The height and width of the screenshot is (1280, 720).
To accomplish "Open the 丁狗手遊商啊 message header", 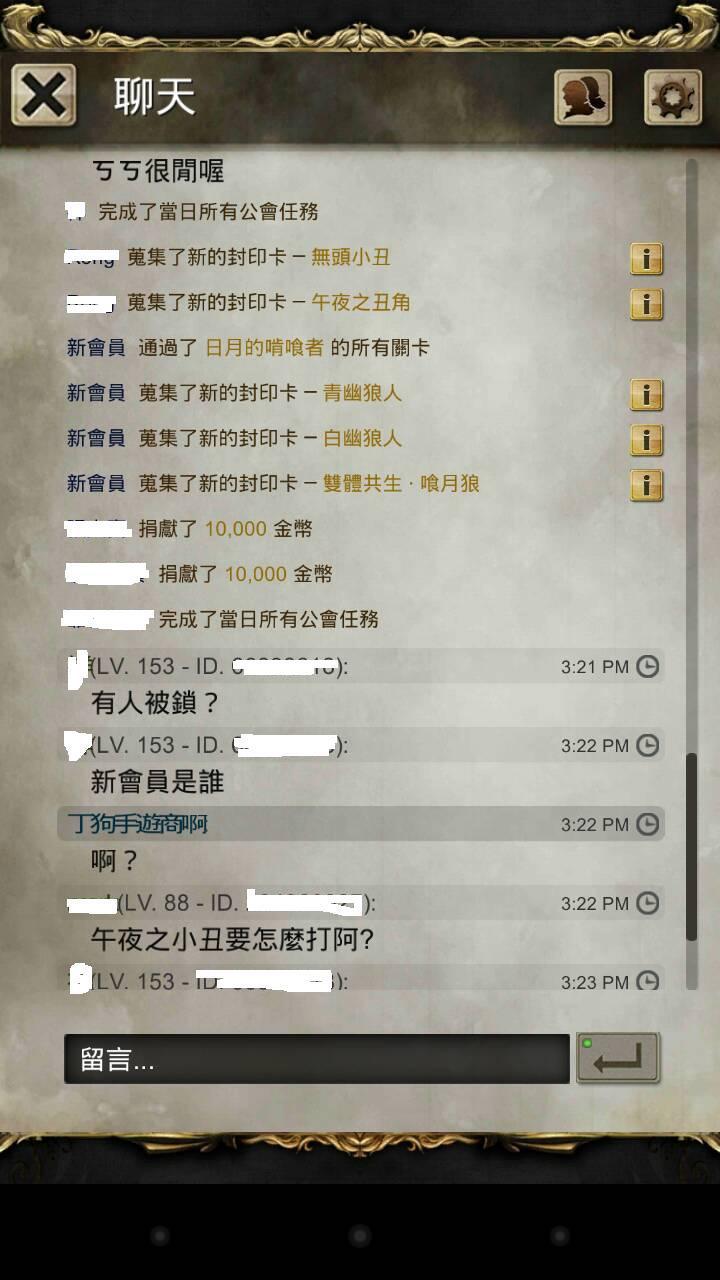I will tap(361, 824).
